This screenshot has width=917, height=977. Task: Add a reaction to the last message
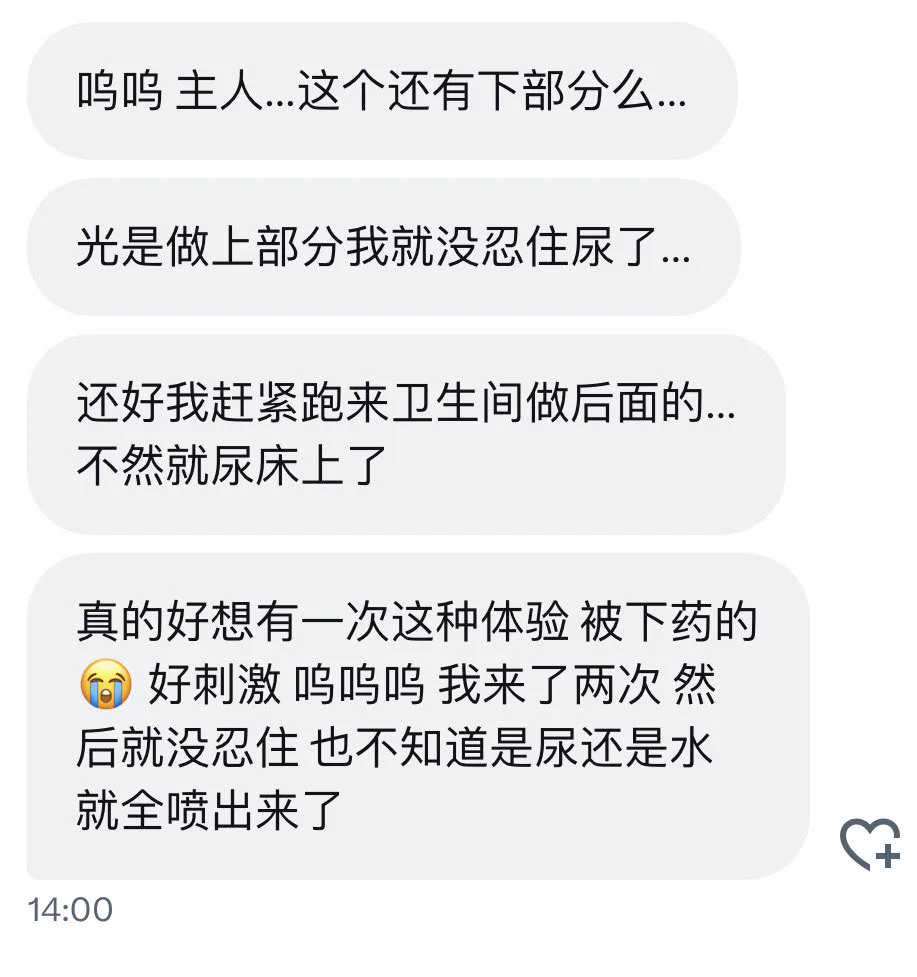coord(868,843)
